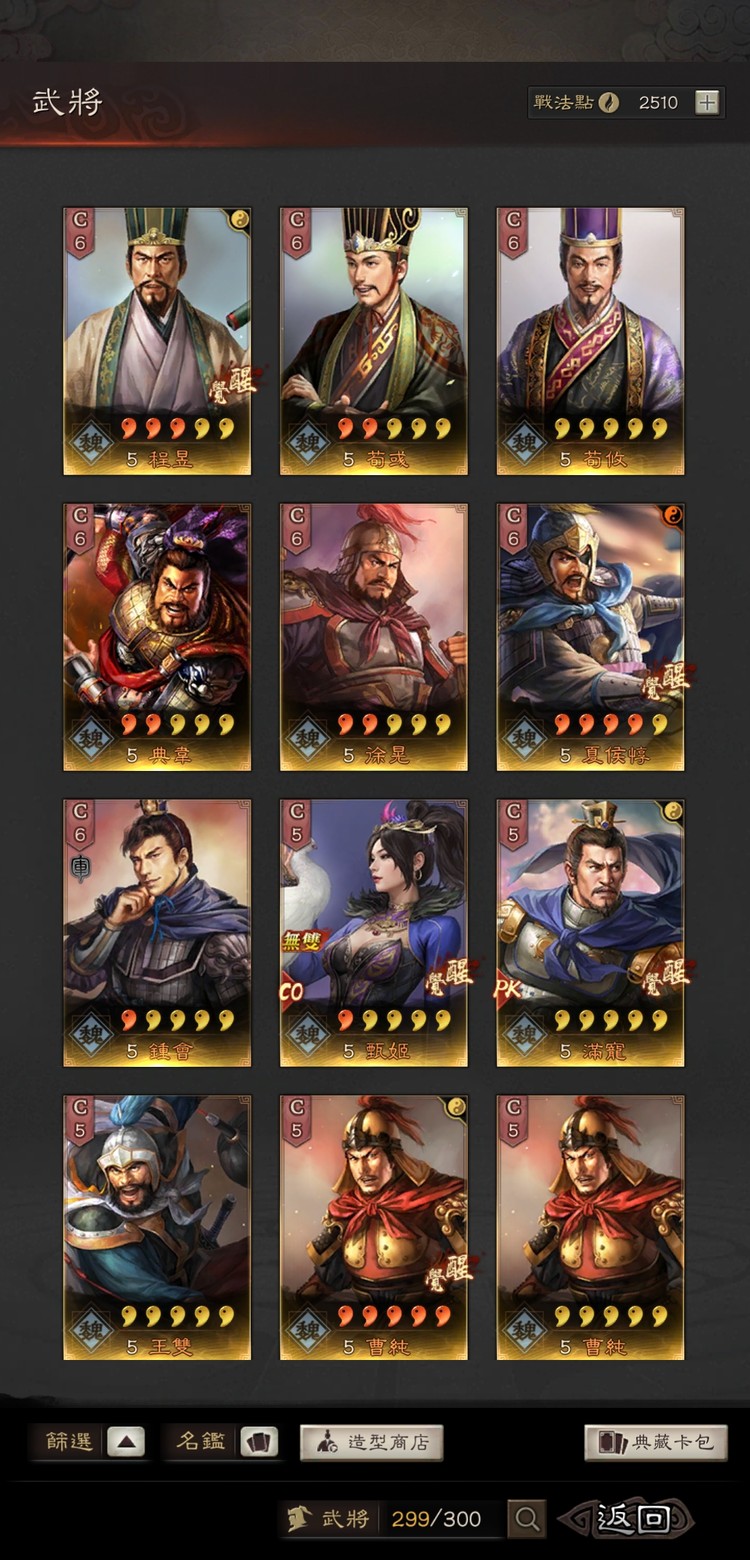
Task: Select the 王雙 general card
Action: click(x=157, y=1228)
